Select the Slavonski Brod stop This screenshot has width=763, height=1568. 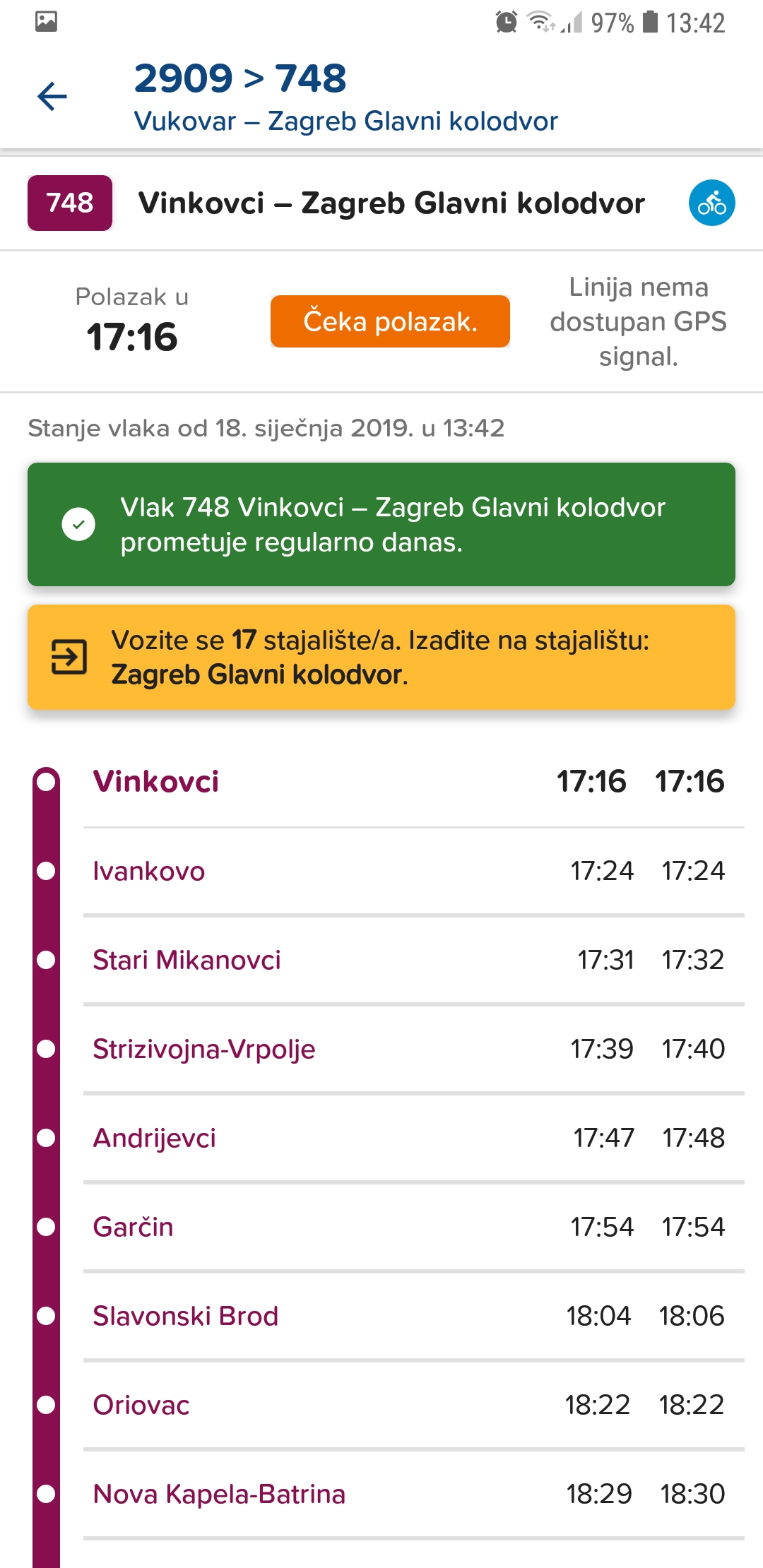[x=186, y=1316]
